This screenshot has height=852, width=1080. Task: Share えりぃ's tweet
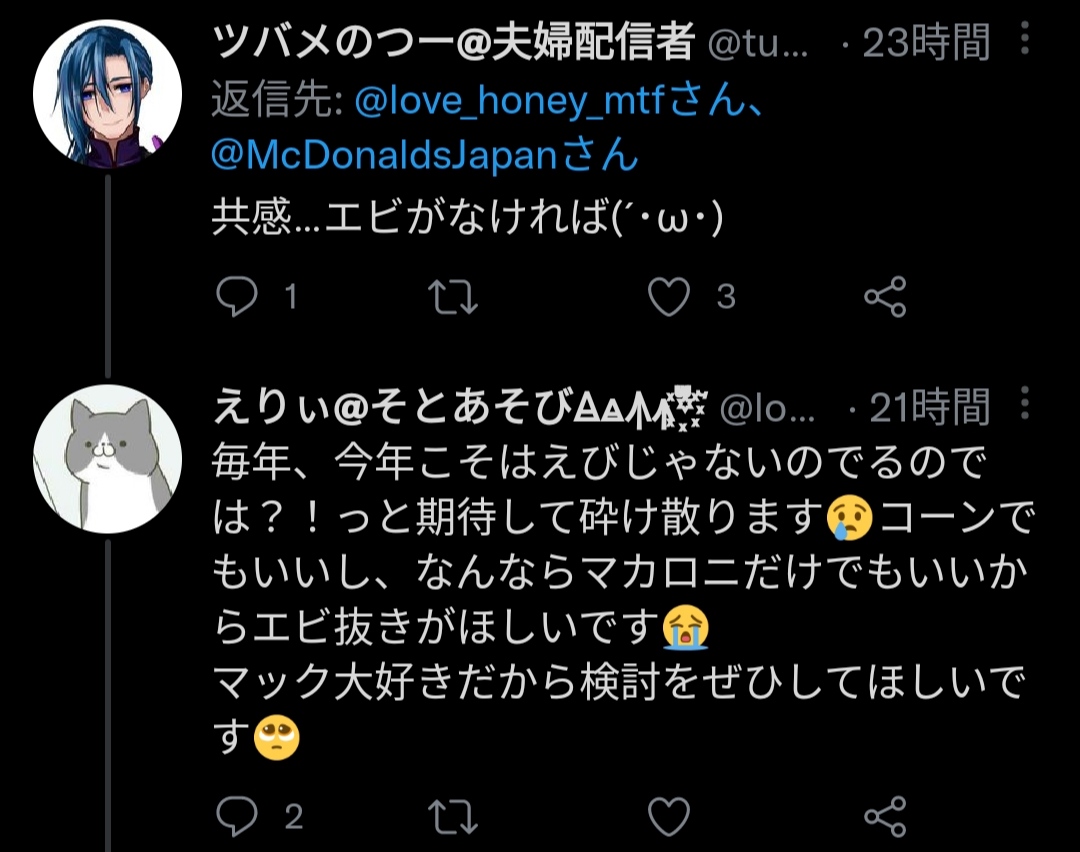885,817
